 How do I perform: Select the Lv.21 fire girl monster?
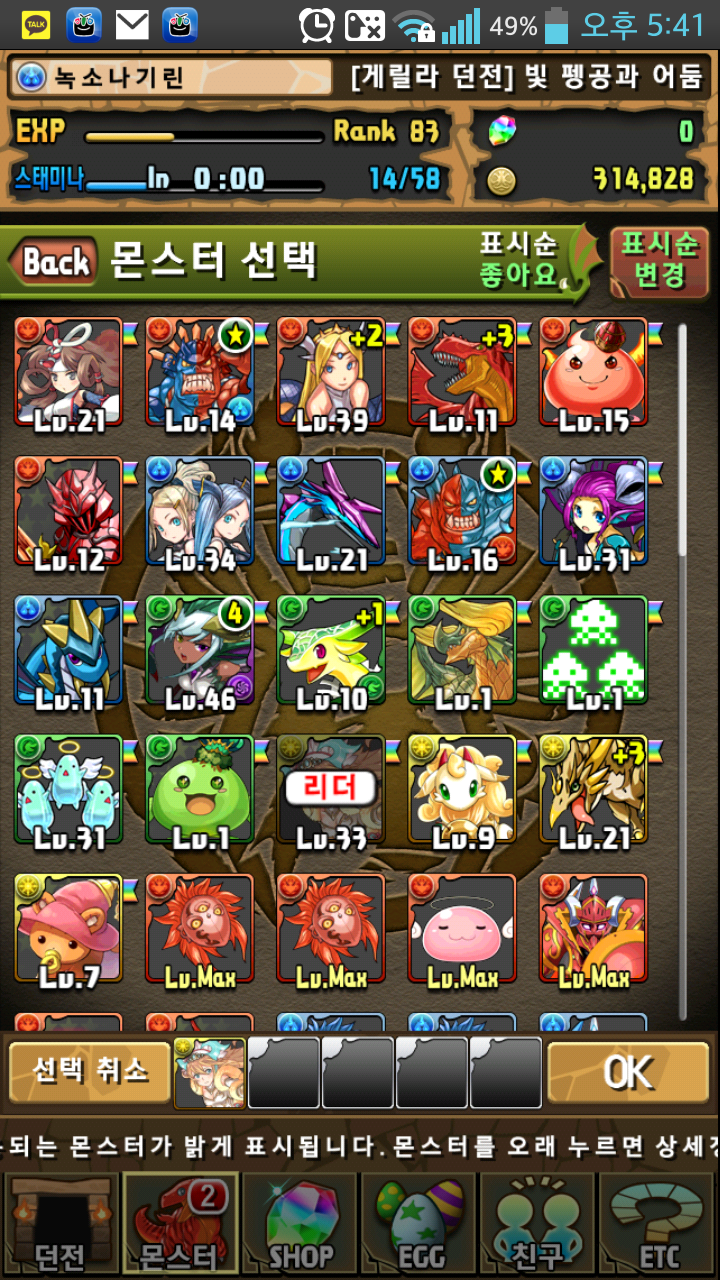(68, 372)
